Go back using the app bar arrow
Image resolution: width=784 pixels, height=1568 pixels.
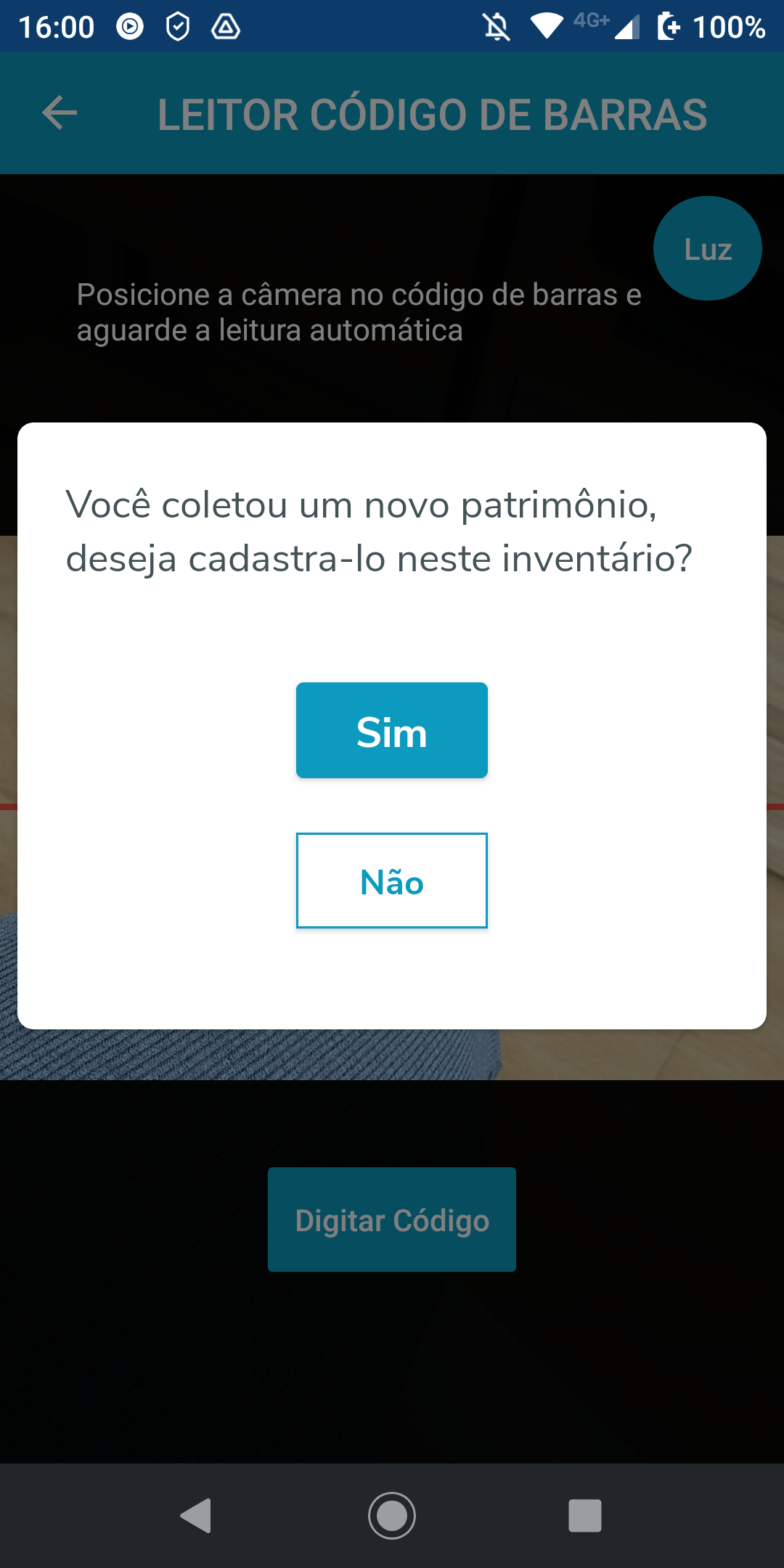[x=60, y=113]
